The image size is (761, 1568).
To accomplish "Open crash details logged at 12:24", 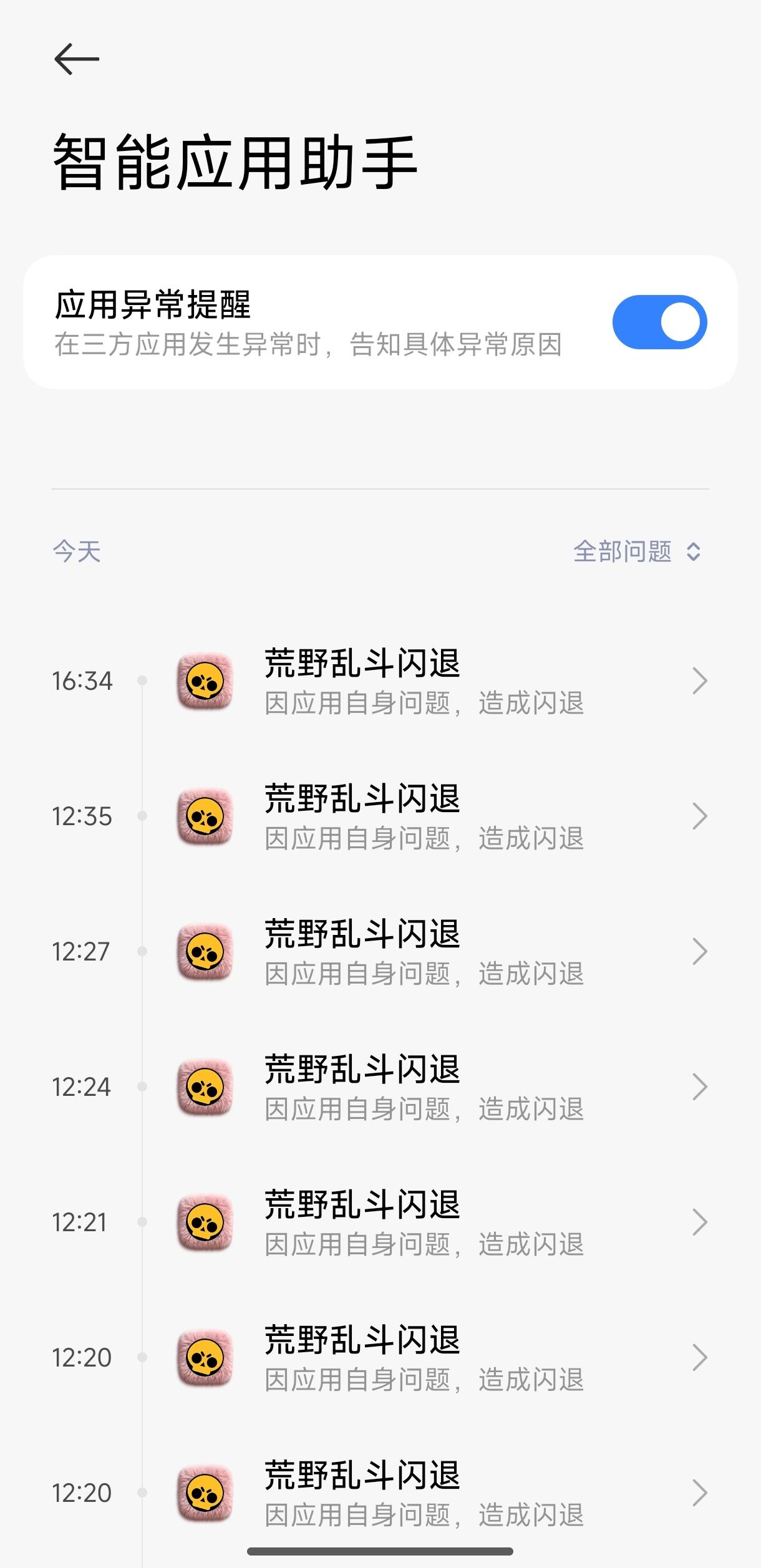I will click(424, 1087).
